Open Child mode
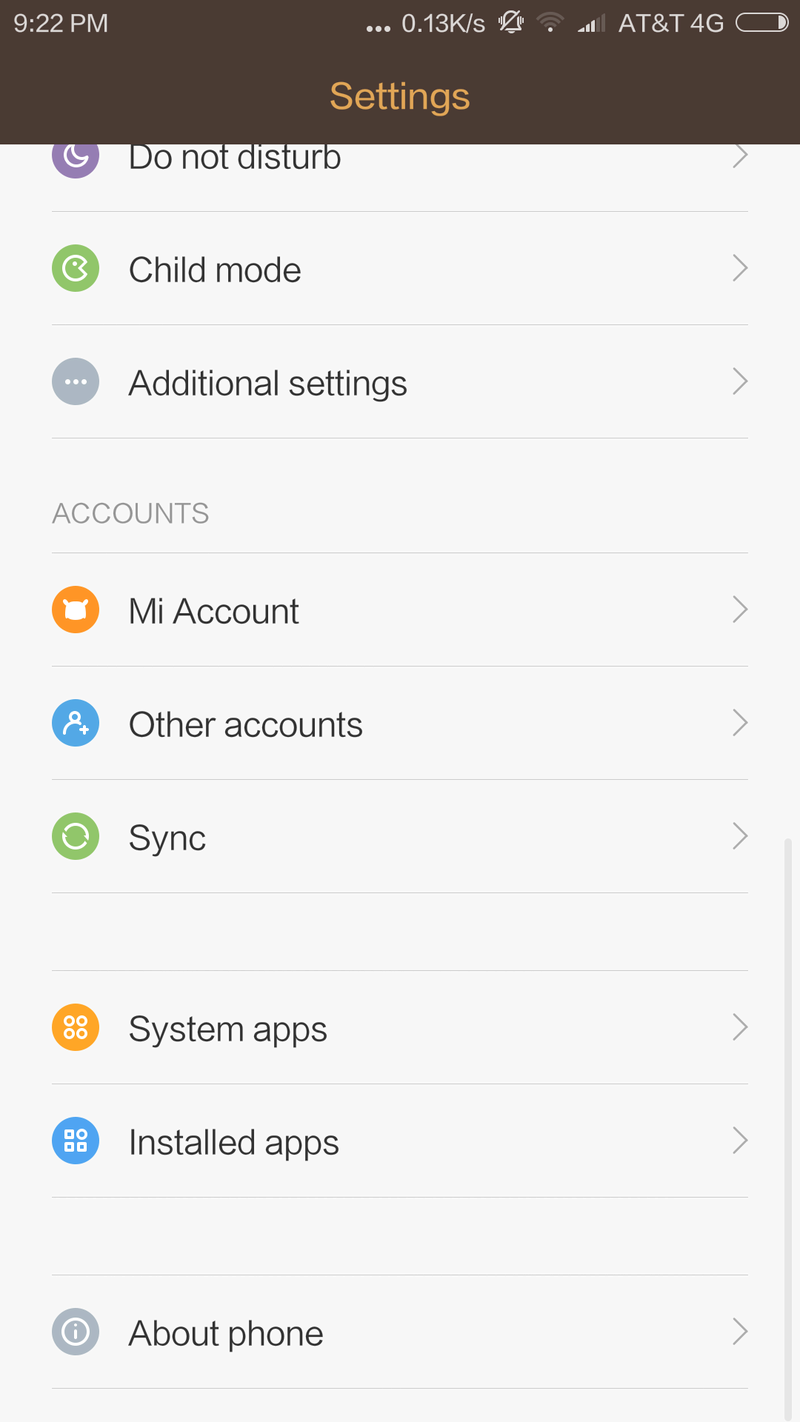 tap(400, 268)
